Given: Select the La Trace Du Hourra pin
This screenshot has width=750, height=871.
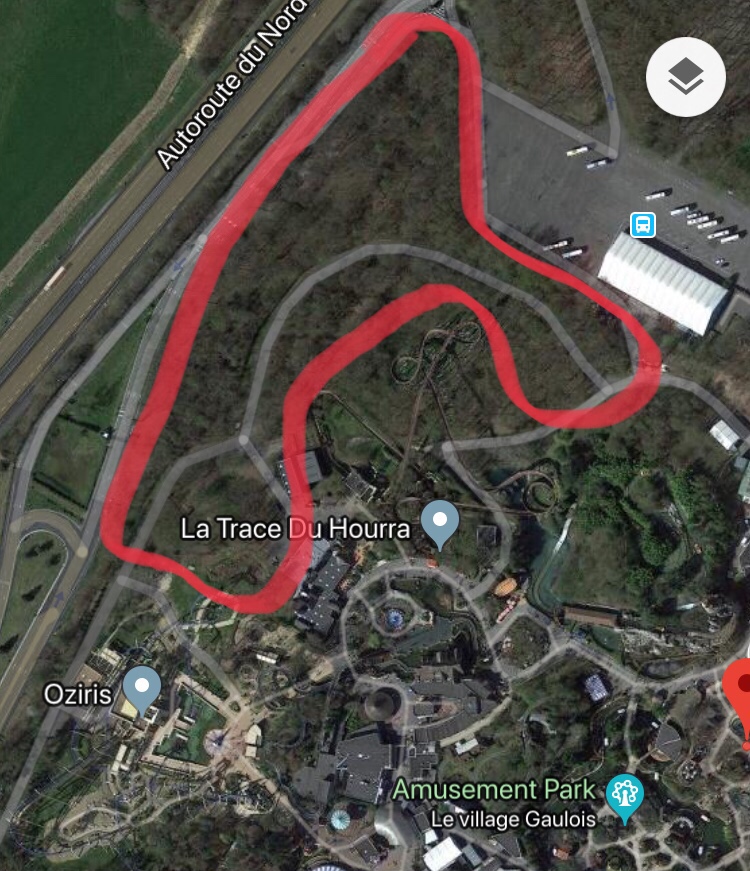Looking at the screenshot, I should coord(440,523).
